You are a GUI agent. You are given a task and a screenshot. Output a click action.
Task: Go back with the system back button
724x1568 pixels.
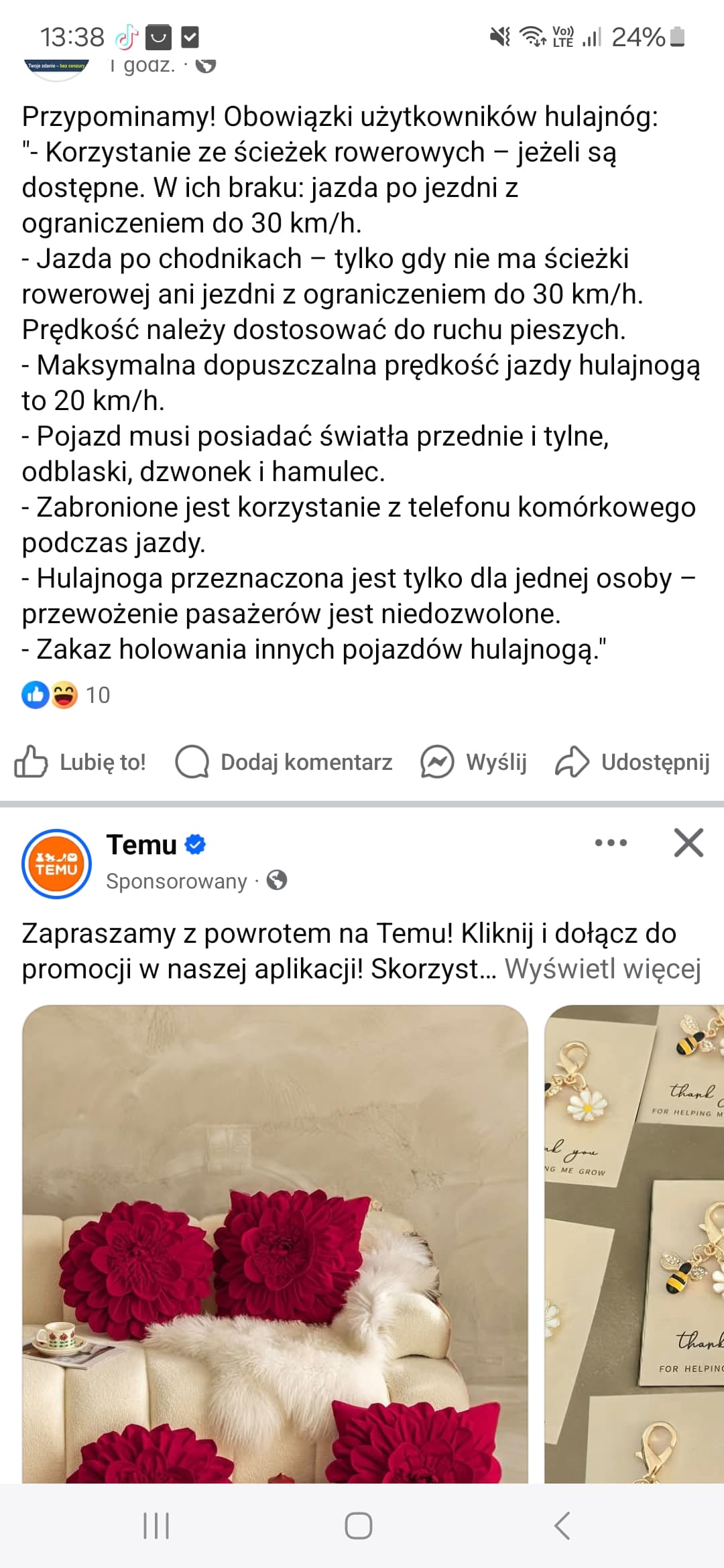tap(562, 1526)
